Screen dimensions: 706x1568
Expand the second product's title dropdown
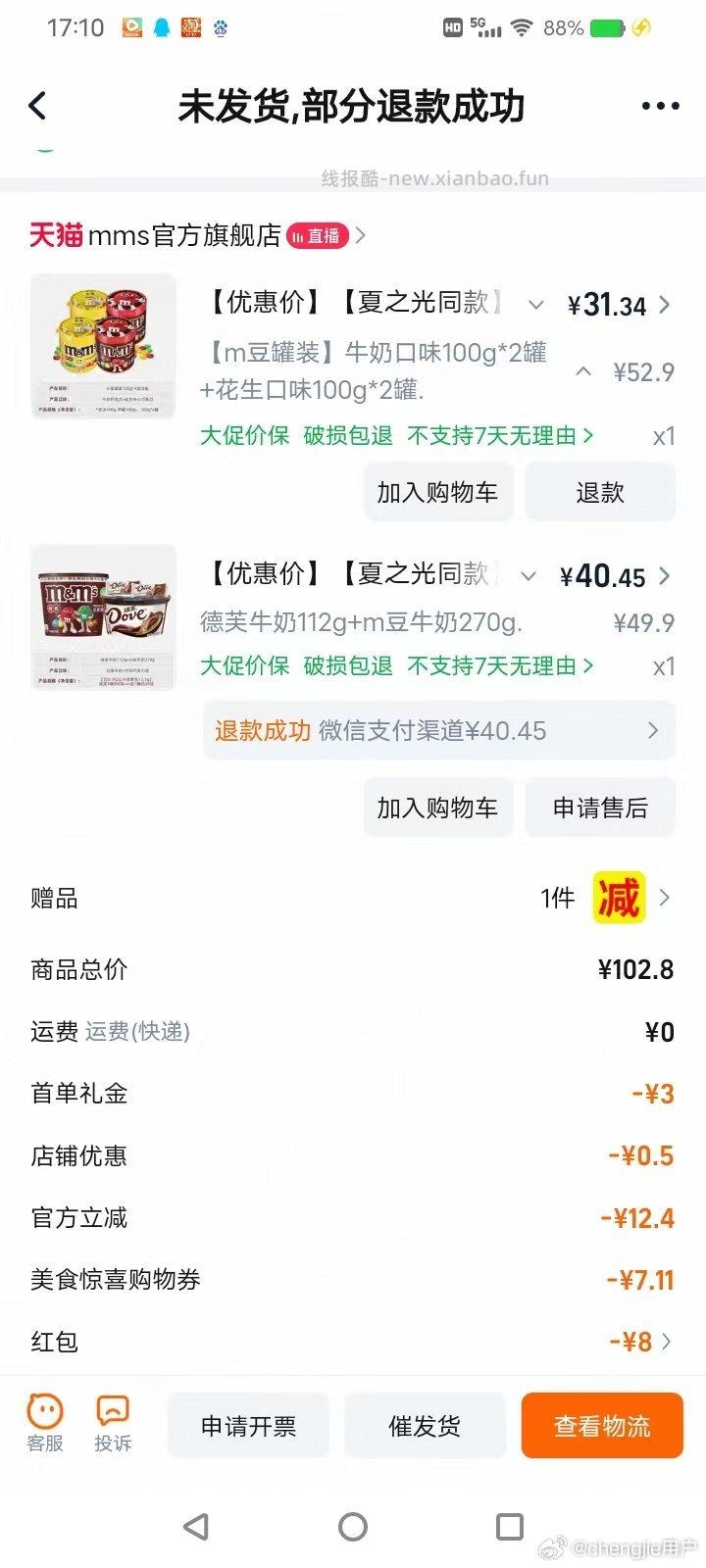(x=529, y=576)
